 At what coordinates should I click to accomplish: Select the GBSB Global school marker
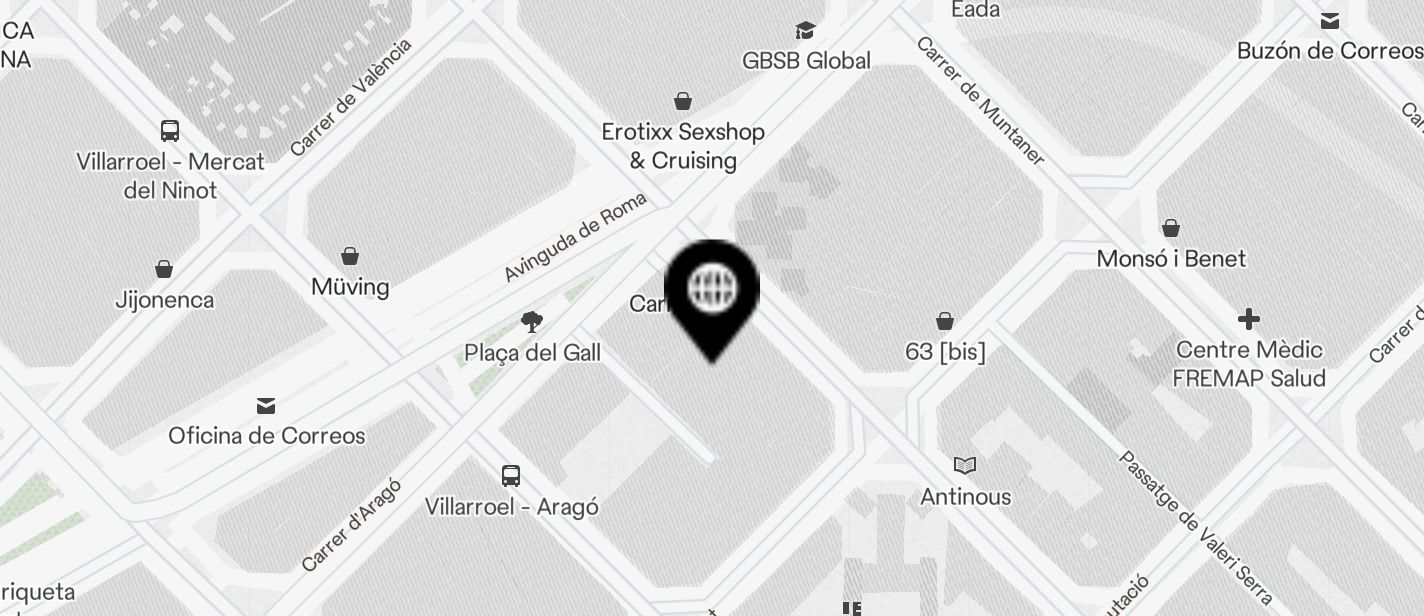tap(805, 31)
